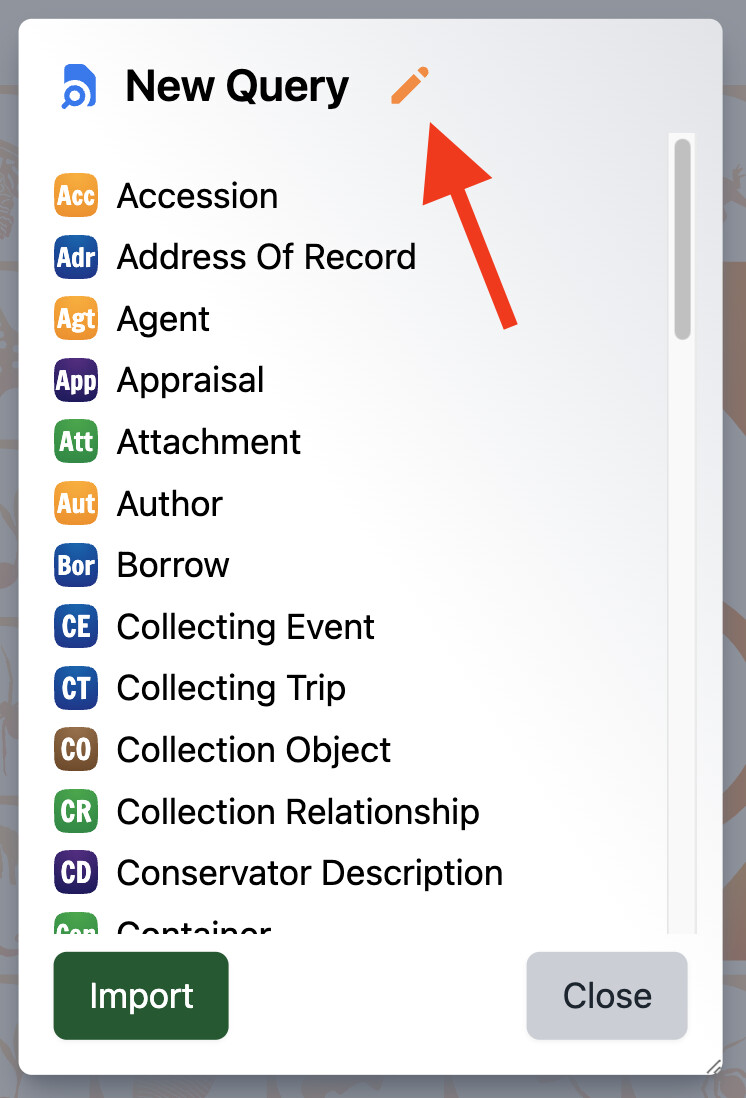Open the Agent table query
The image size is (746, 1098).
click(x=163, y=319)
